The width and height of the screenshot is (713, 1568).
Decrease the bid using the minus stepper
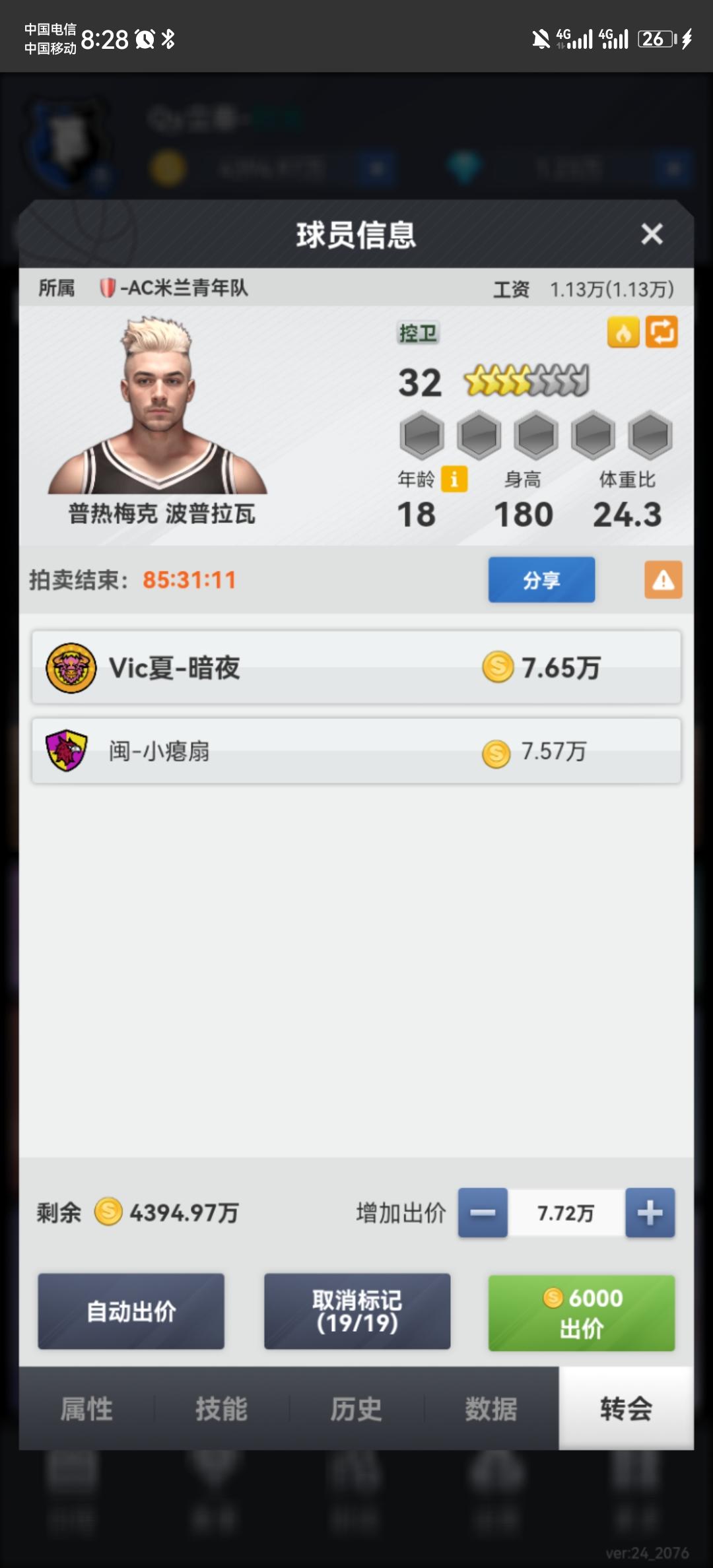point(483,1212)
